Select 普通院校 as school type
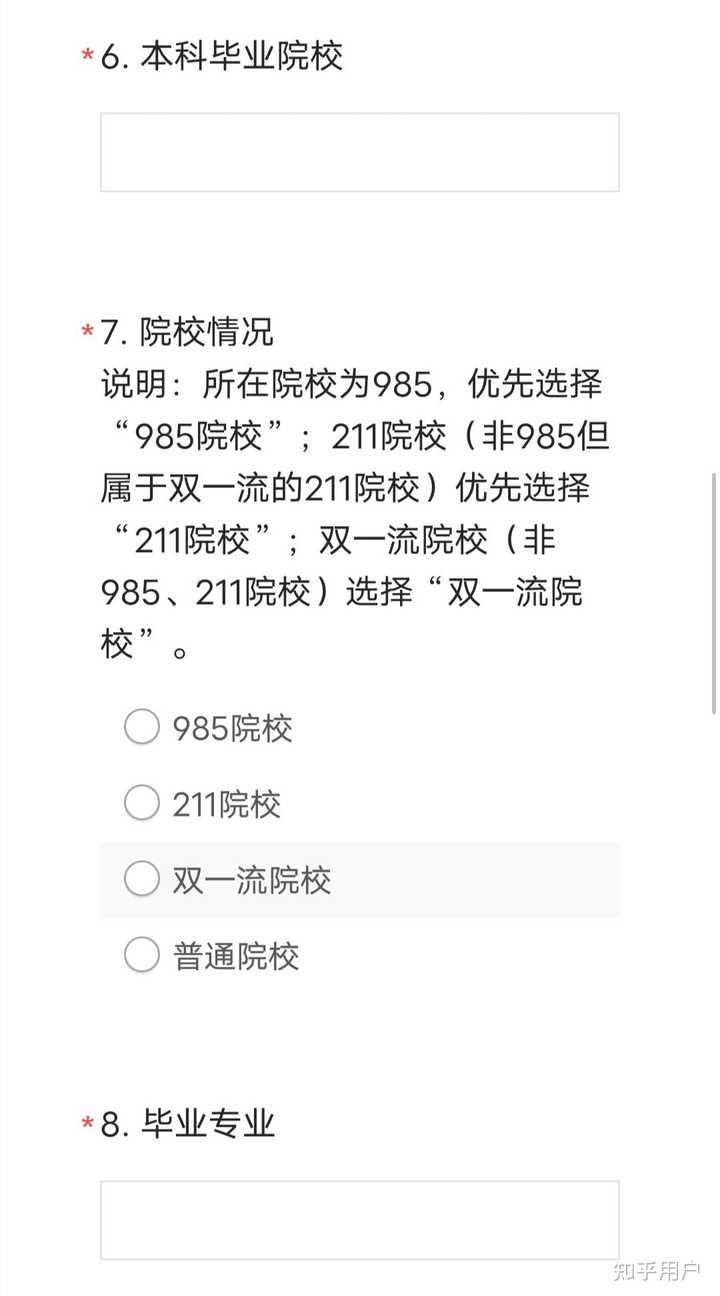Screen dimensions: 720x1296 360,956
